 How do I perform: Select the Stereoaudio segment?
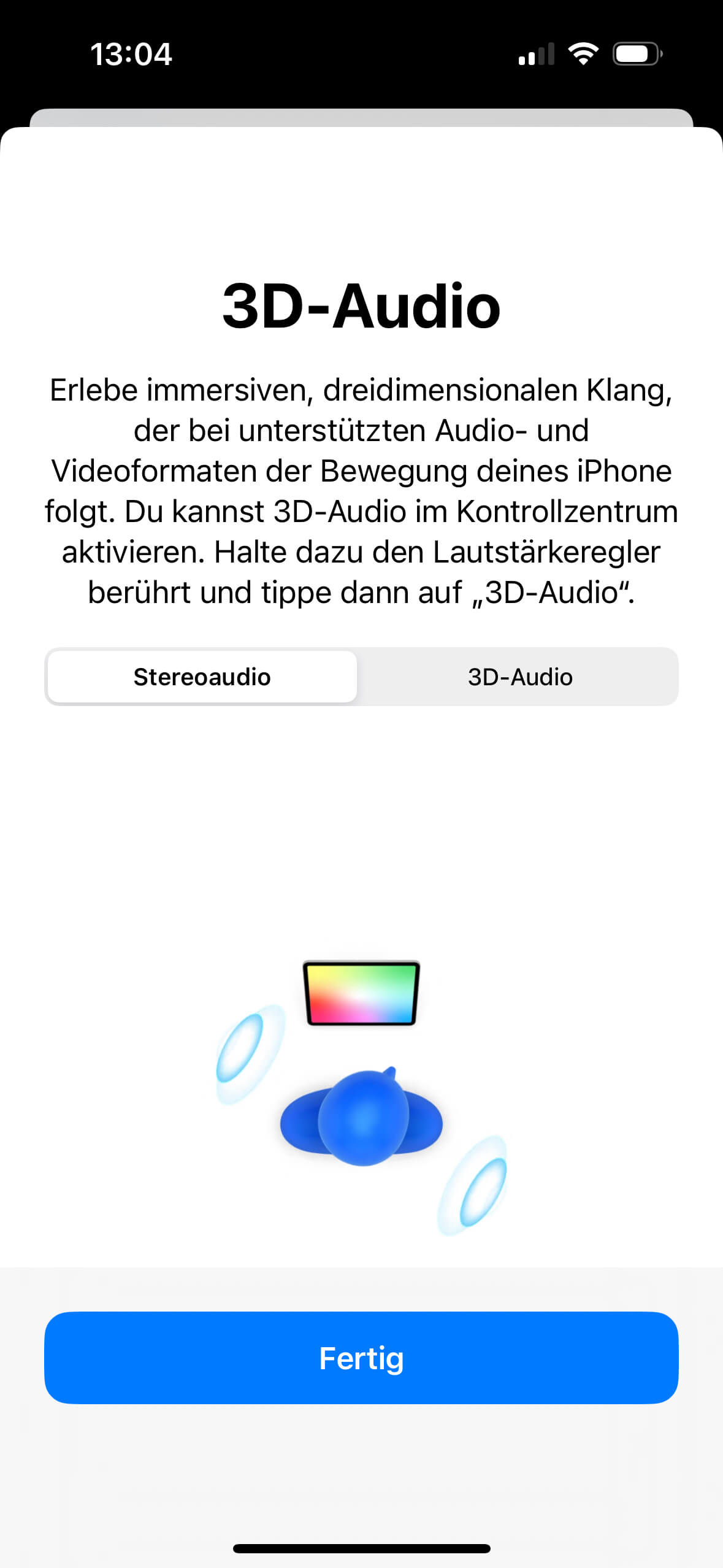tap(202, 677)
